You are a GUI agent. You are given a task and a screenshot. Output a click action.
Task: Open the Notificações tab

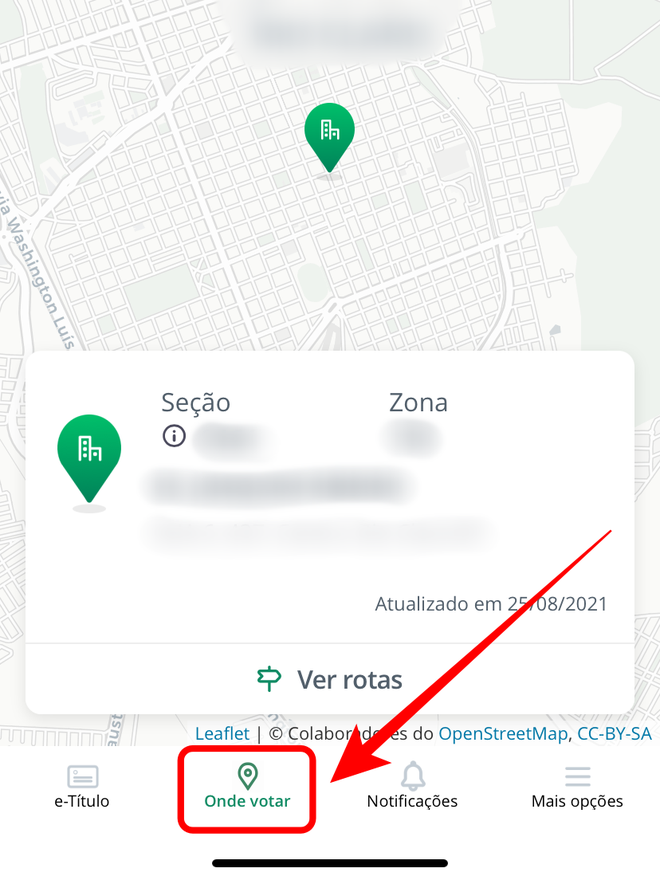(x=412, y=787)
